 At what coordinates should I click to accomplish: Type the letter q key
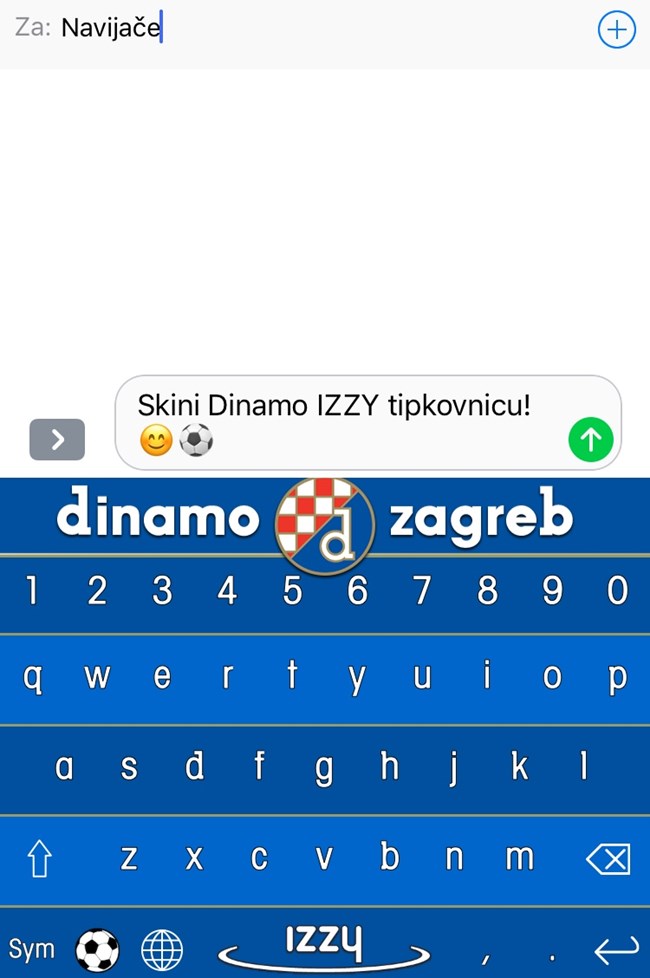click(32, 679)
